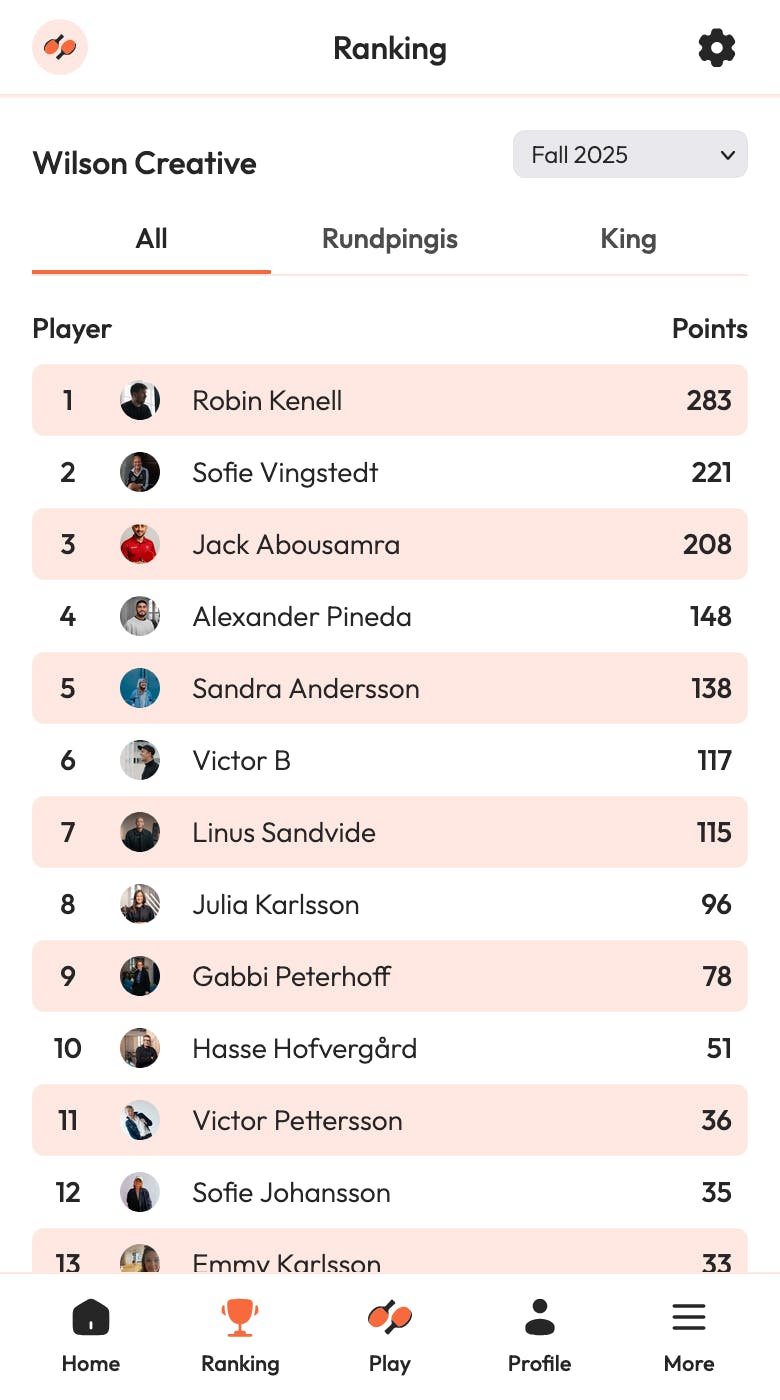This screenshot has height=1400, width=780.
Task: View Julia Karlsson's ranking entry
Action: click(x=390, y=904)
